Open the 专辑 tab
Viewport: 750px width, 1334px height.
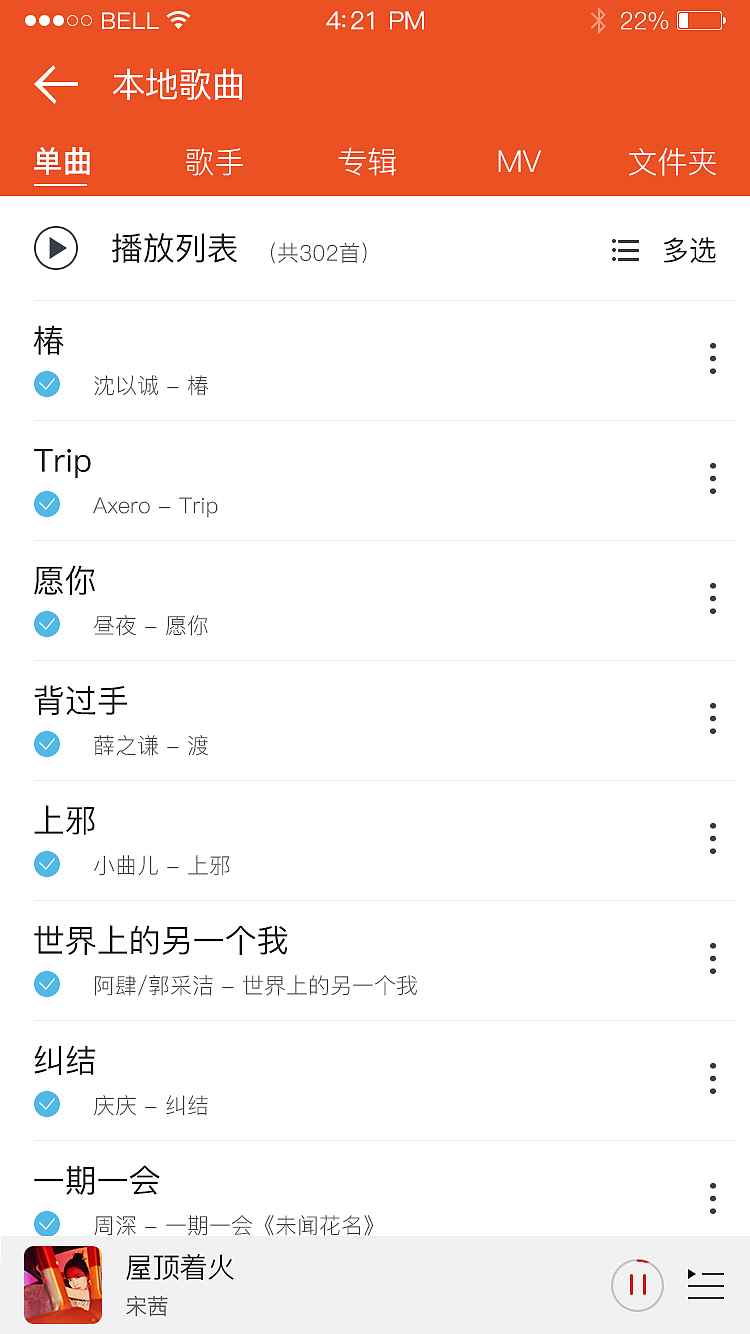pos(368,161)
